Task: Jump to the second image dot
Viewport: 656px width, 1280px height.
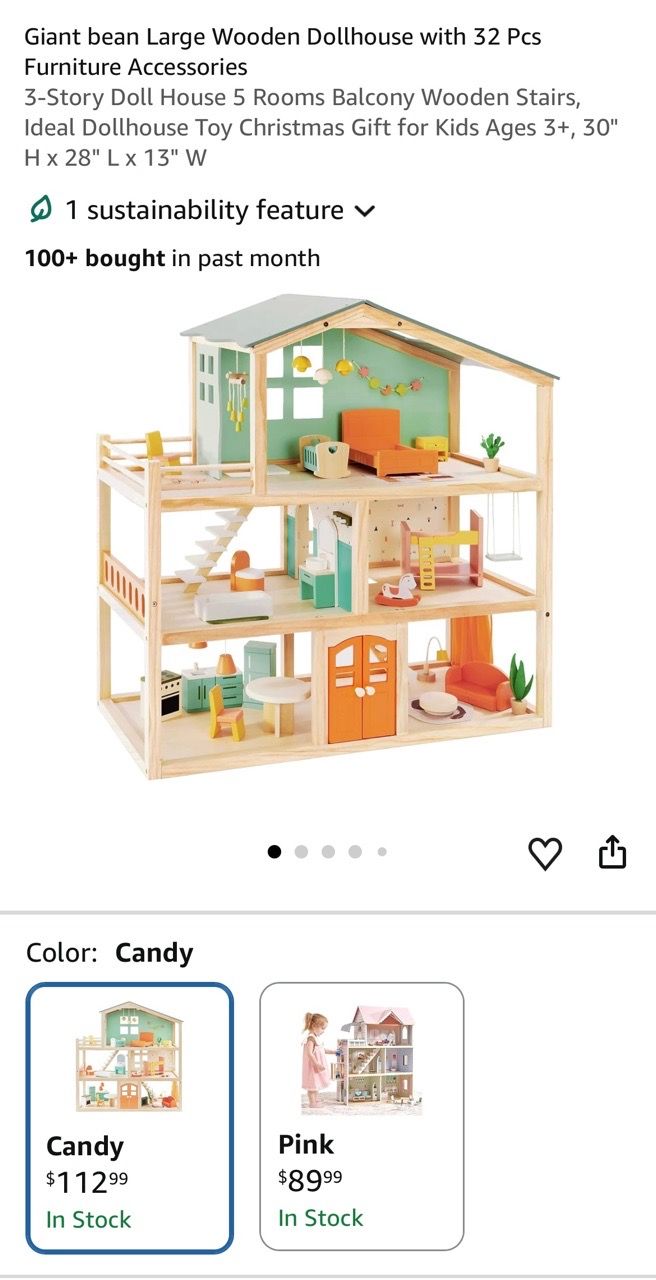Action: pyautogui.click(x=301, y=852)
